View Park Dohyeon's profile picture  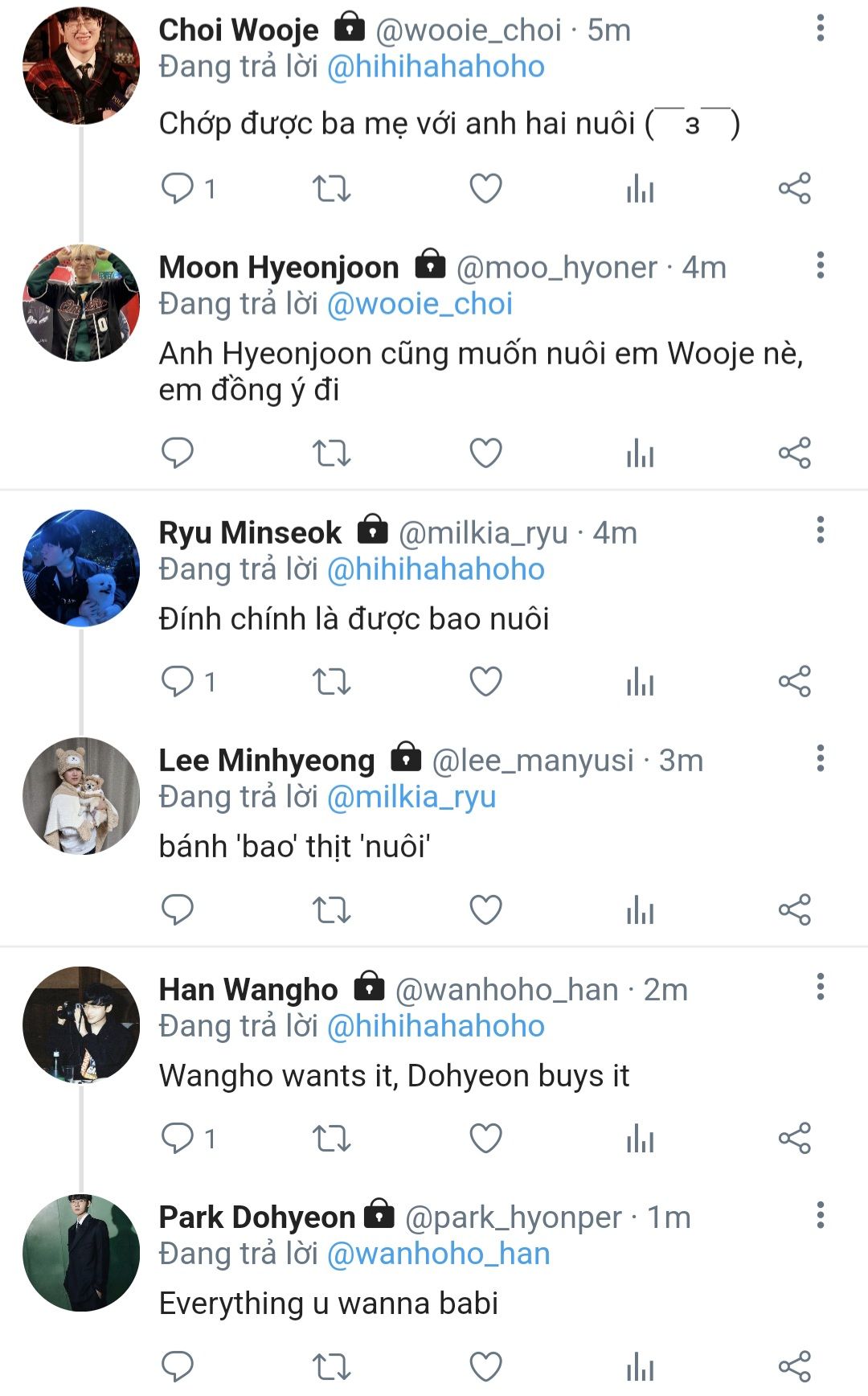tap(81, 1252)
